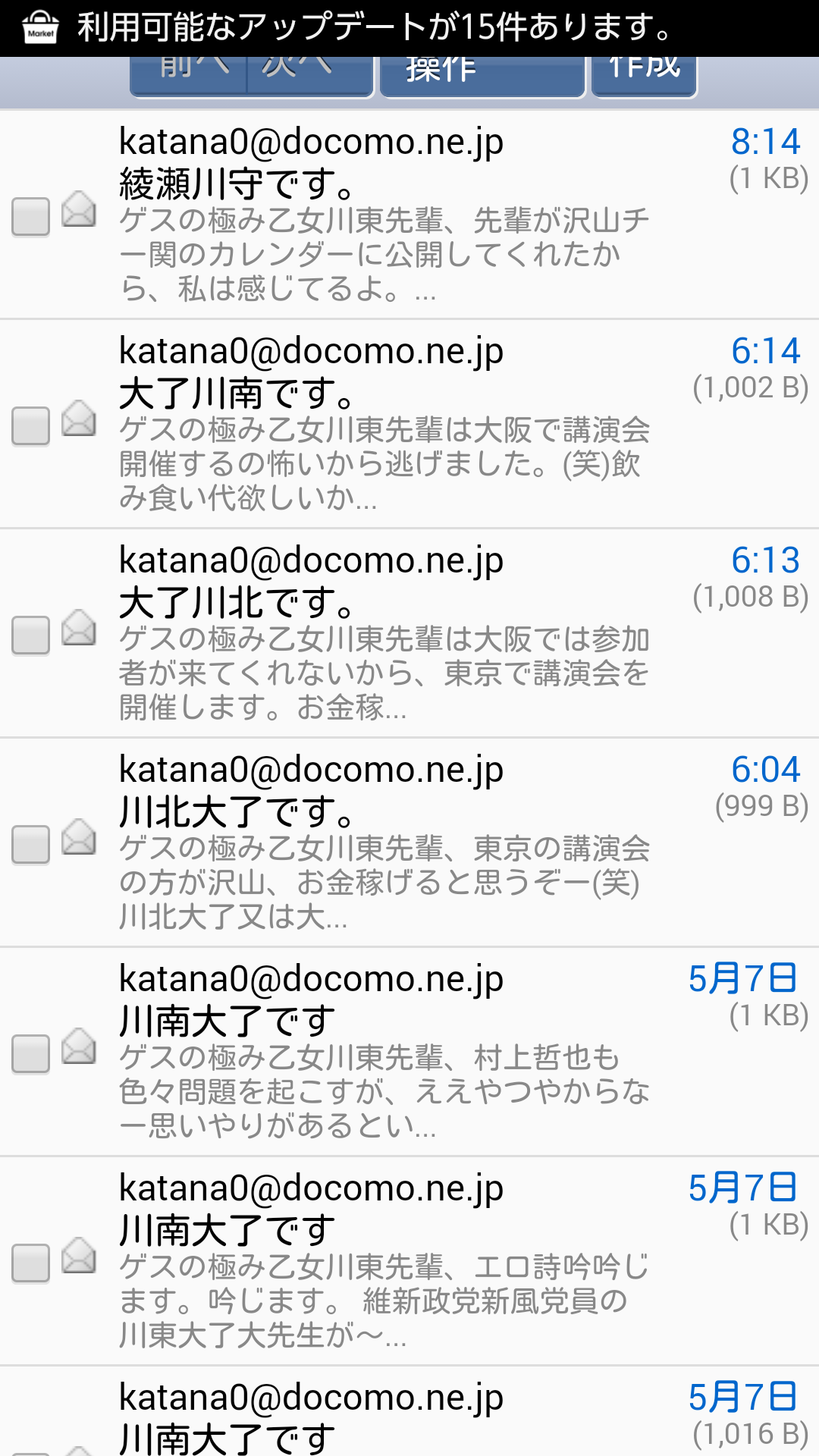
Task: Tick the checkbox for 大了川南です email
Action: click(31, 426)
